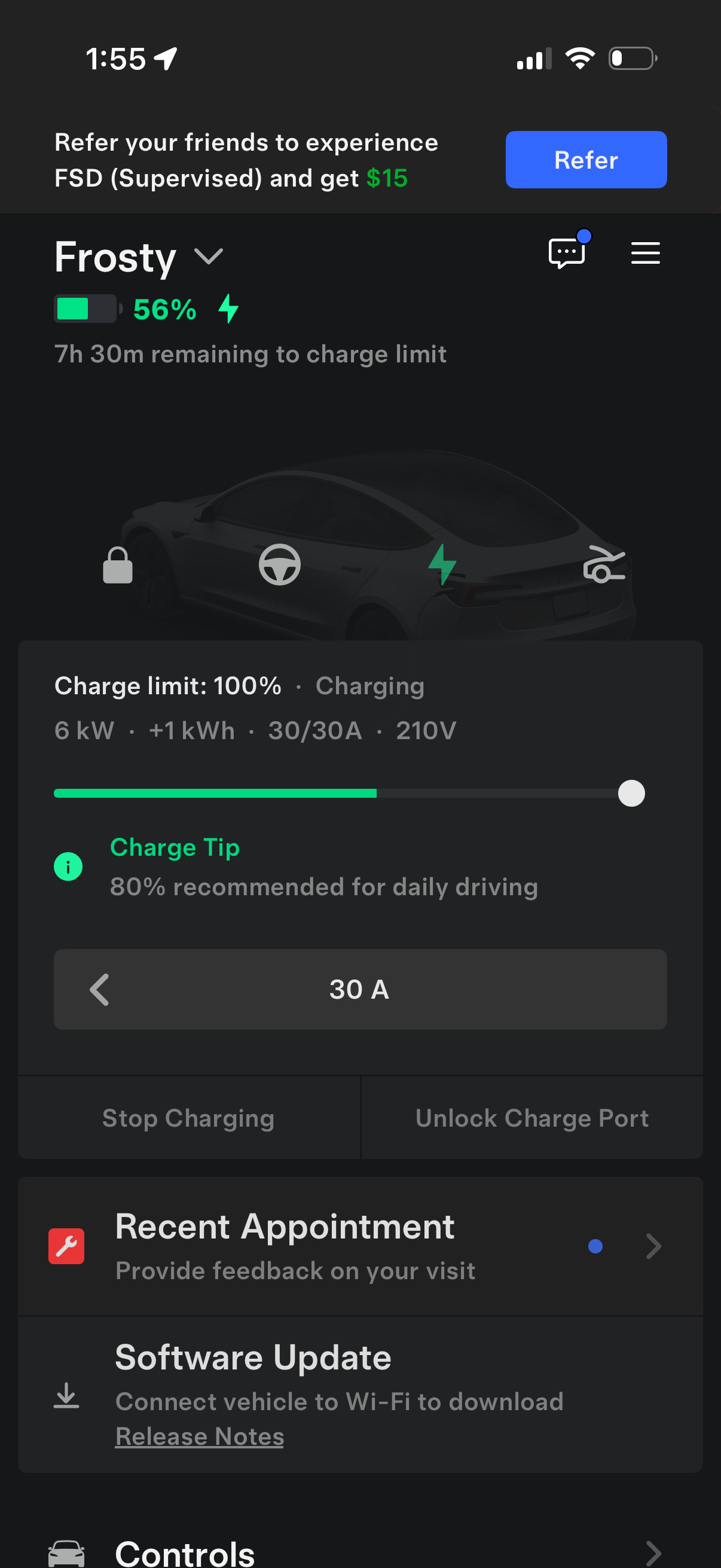This screenshot has height=1568, width=721.
Task: Open messages via the chat bubble icon
Action: (x=567, y=253)
